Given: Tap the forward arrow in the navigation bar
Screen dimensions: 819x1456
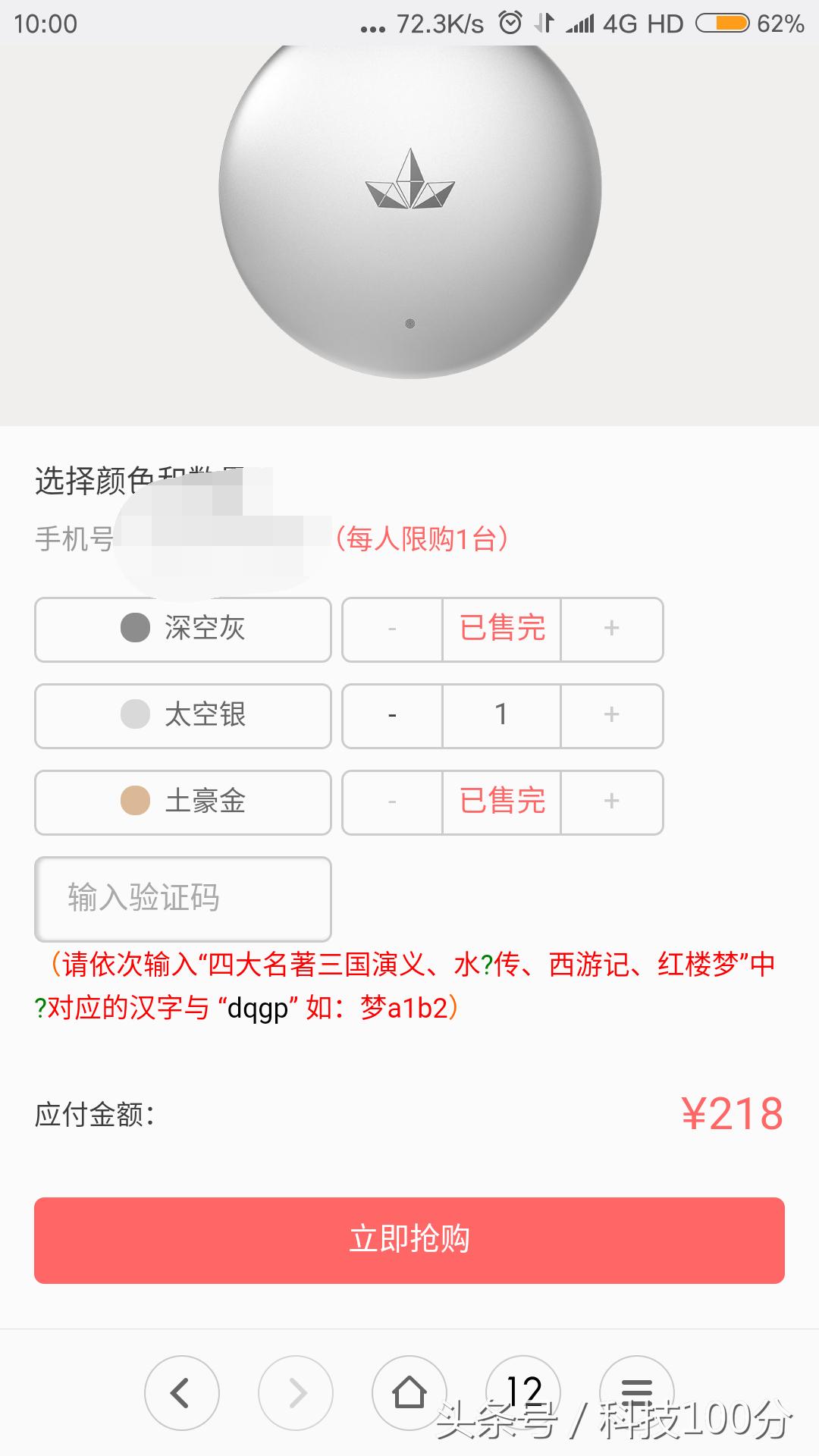Looking at the screenshot, I should click(296, 1392).
